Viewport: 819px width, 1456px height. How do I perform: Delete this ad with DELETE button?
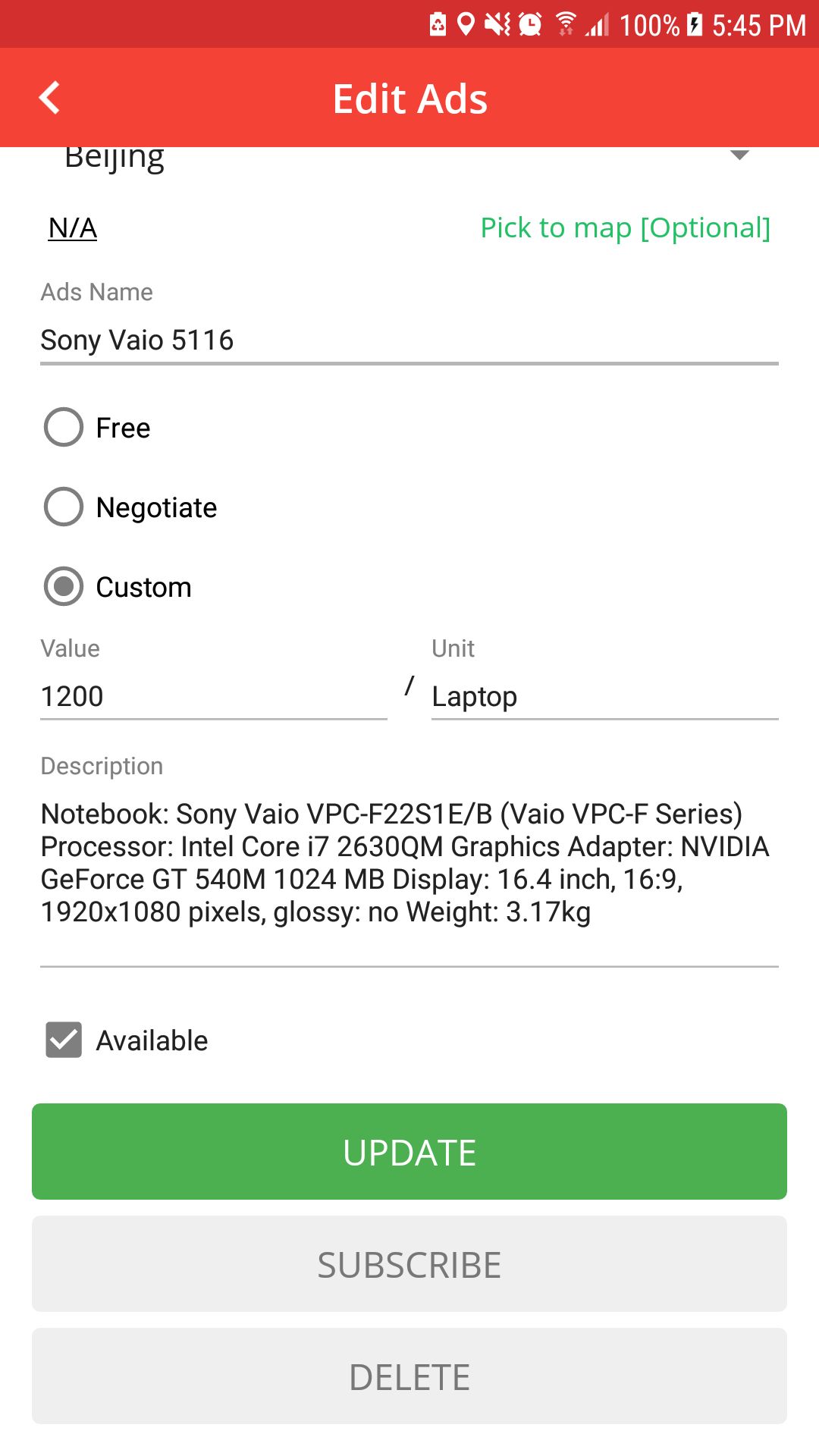coord(409,1376)
